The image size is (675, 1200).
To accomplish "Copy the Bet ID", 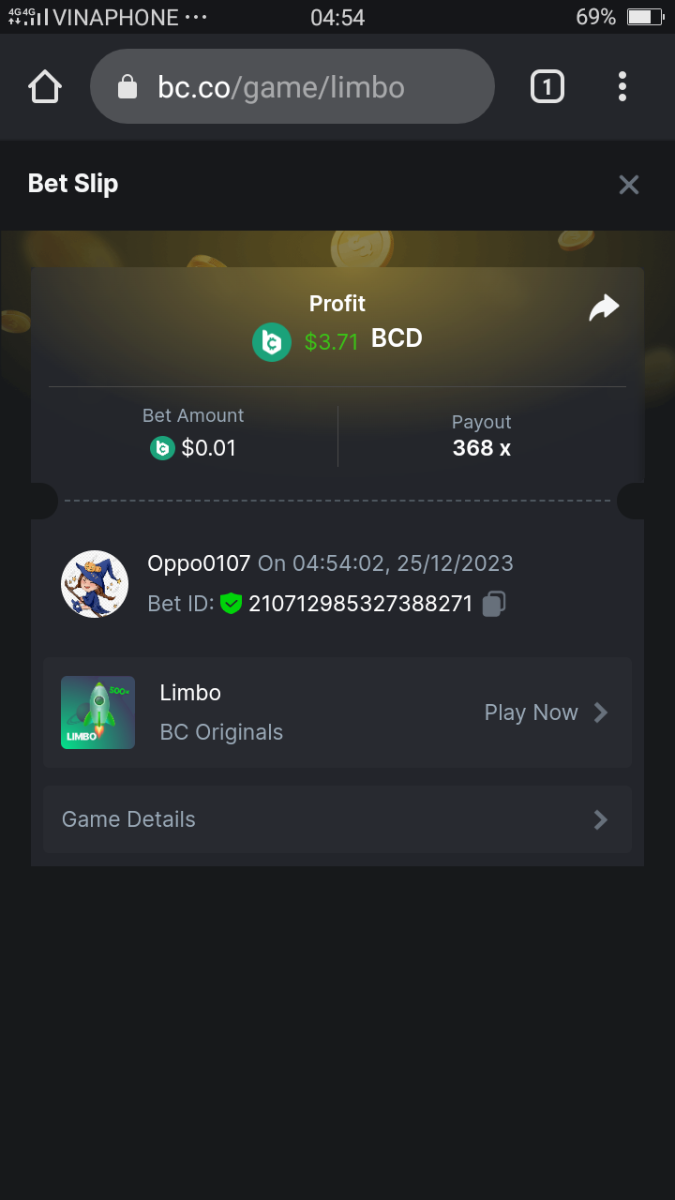I will point(494,604).
